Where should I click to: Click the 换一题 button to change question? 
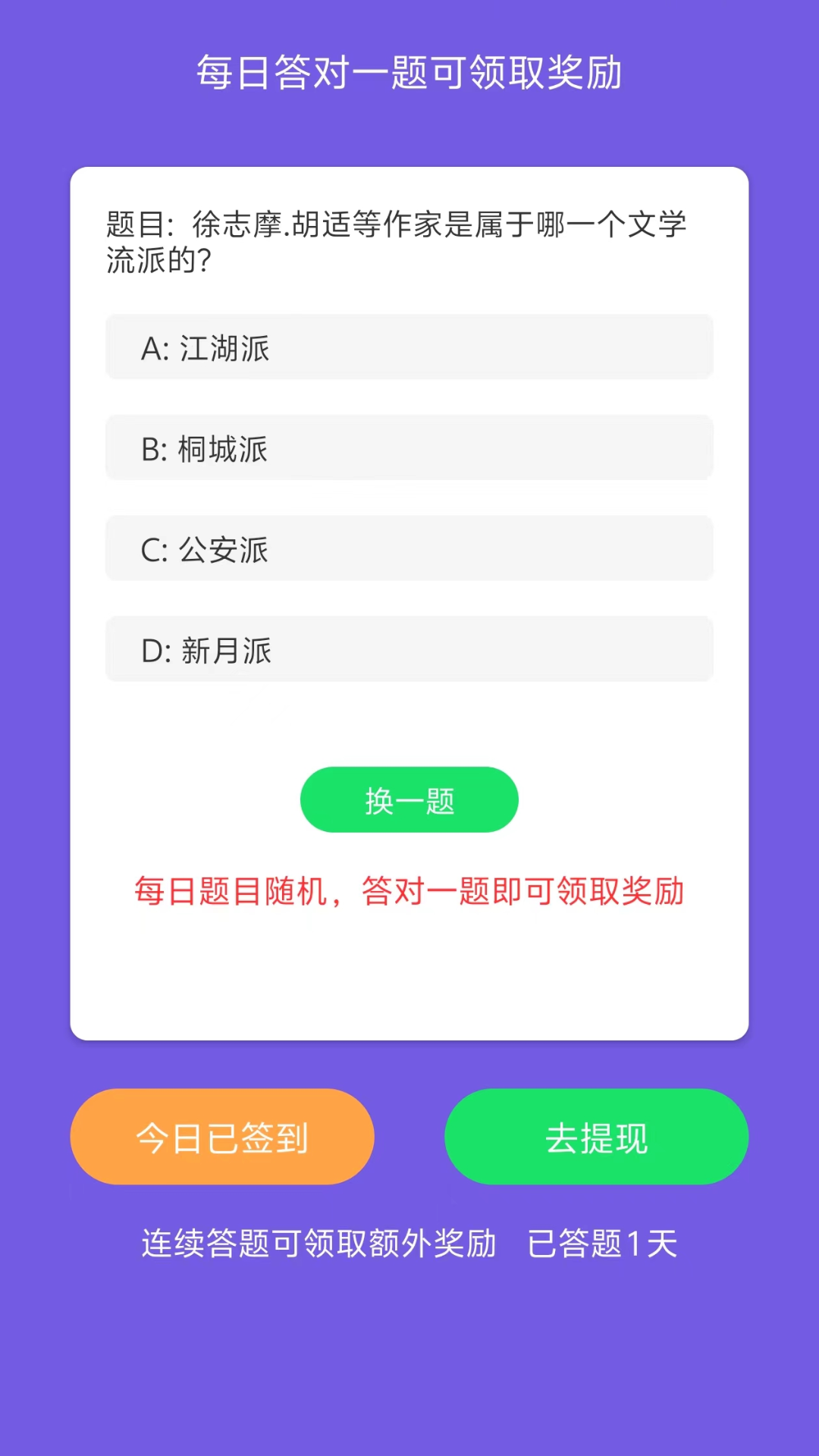(409, 799)
